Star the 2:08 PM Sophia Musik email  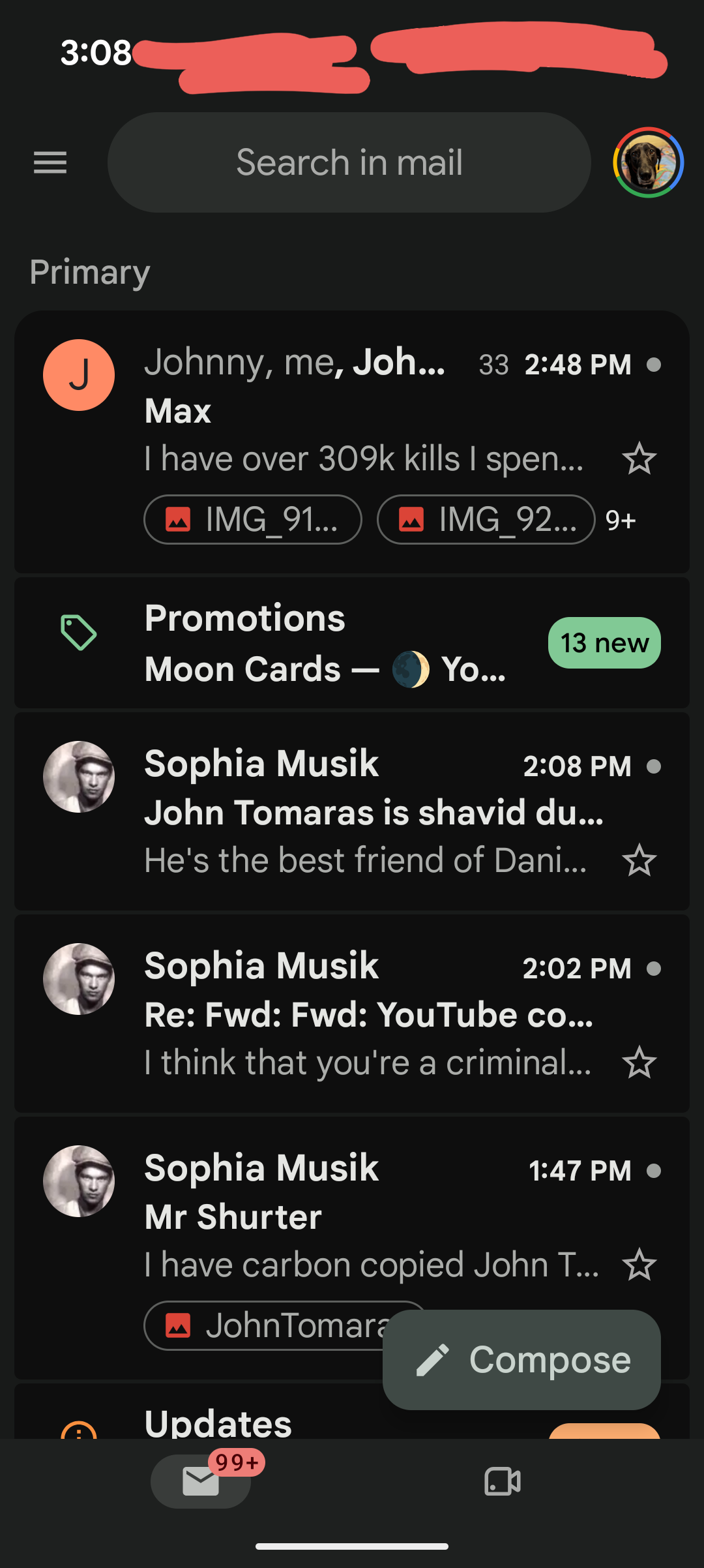point(639,860)
